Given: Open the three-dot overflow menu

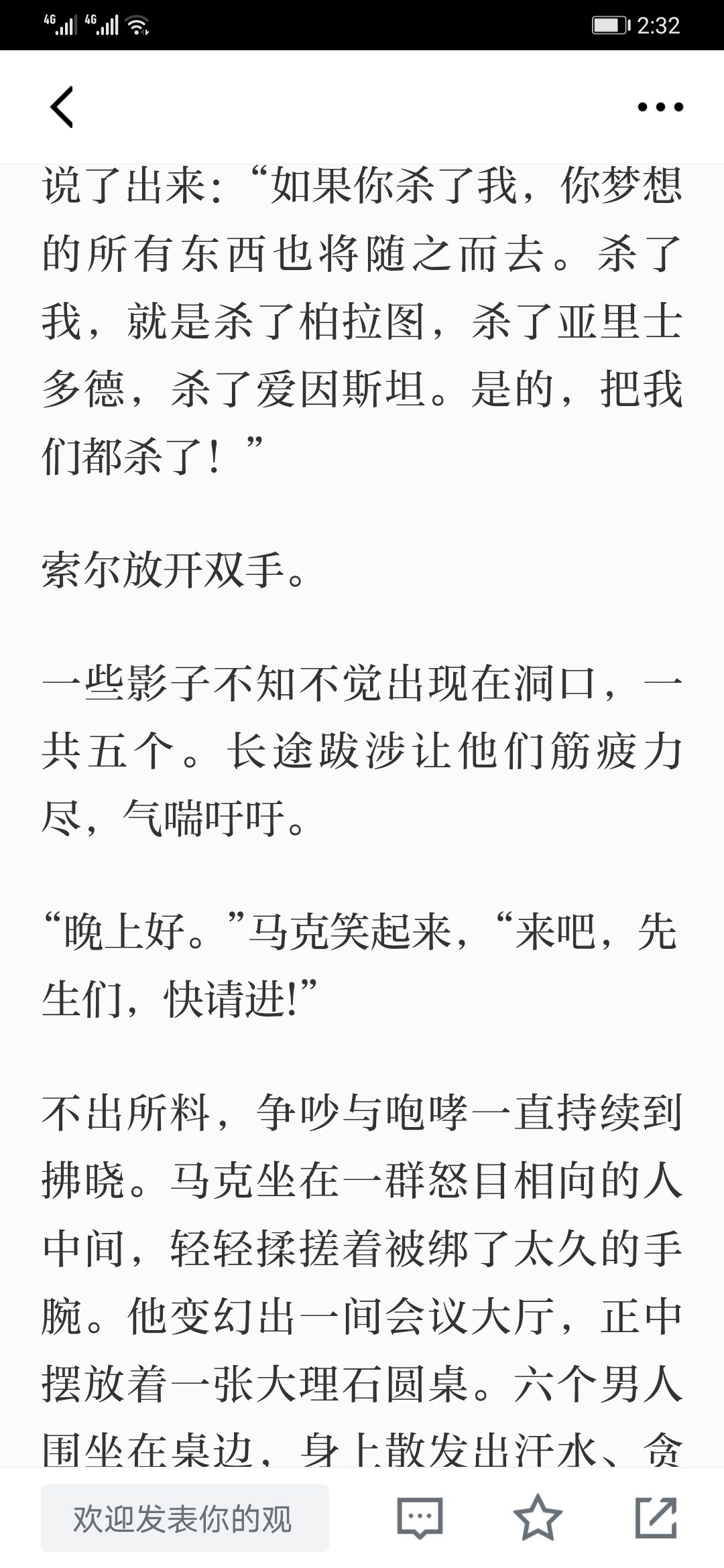Looking at the screenshot, I should tap(660, 107).
